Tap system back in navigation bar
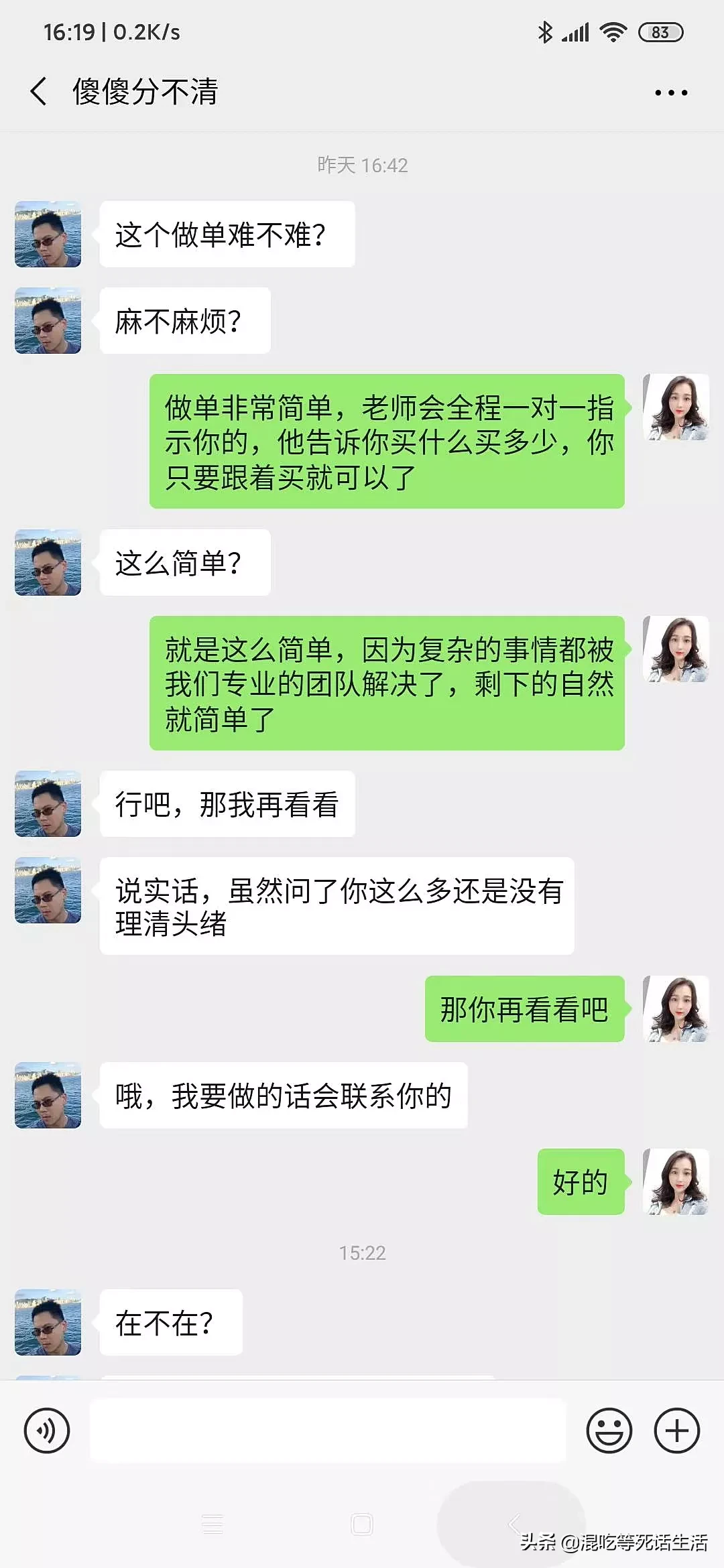The image size is (724, 1568). coord(513,1524)
